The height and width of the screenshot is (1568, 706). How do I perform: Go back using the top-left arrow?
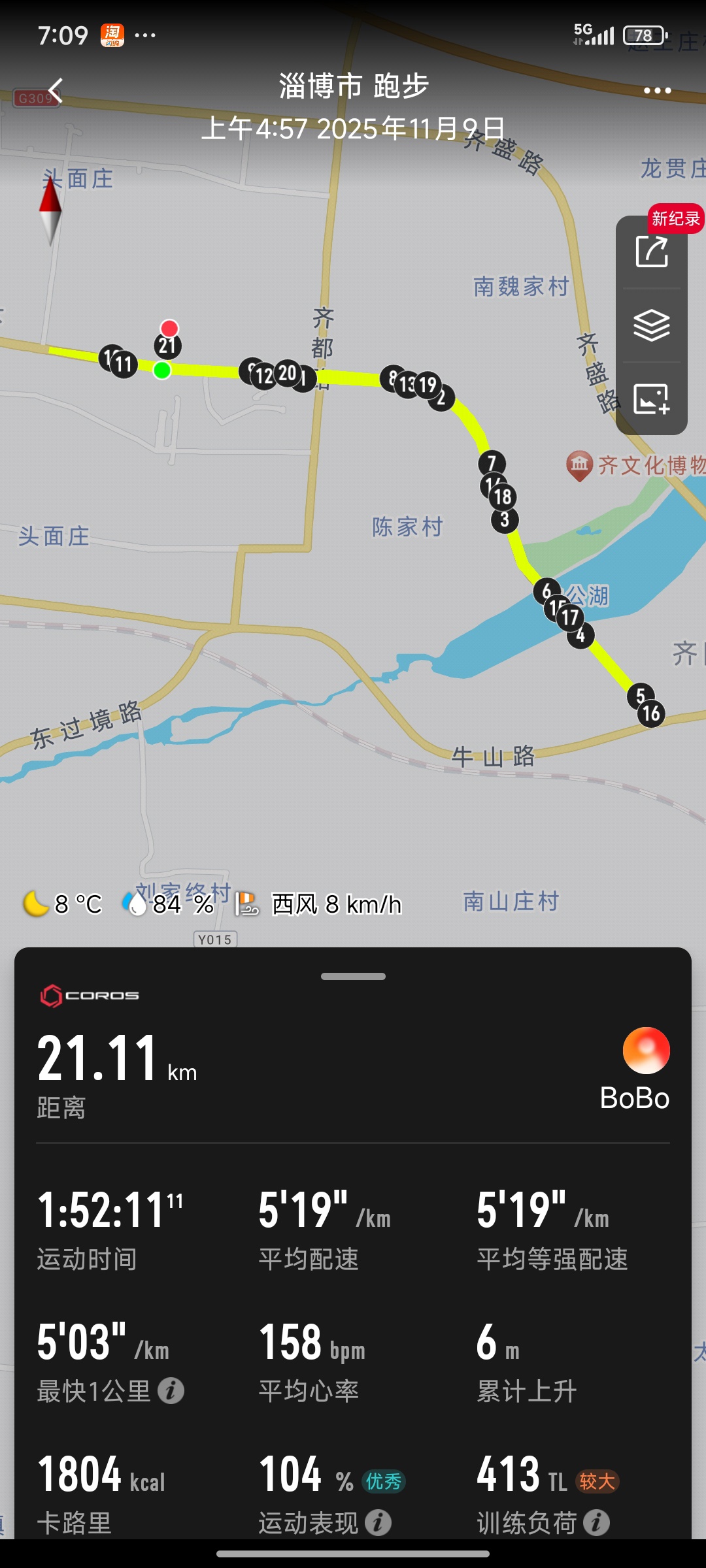click(56, 91)
